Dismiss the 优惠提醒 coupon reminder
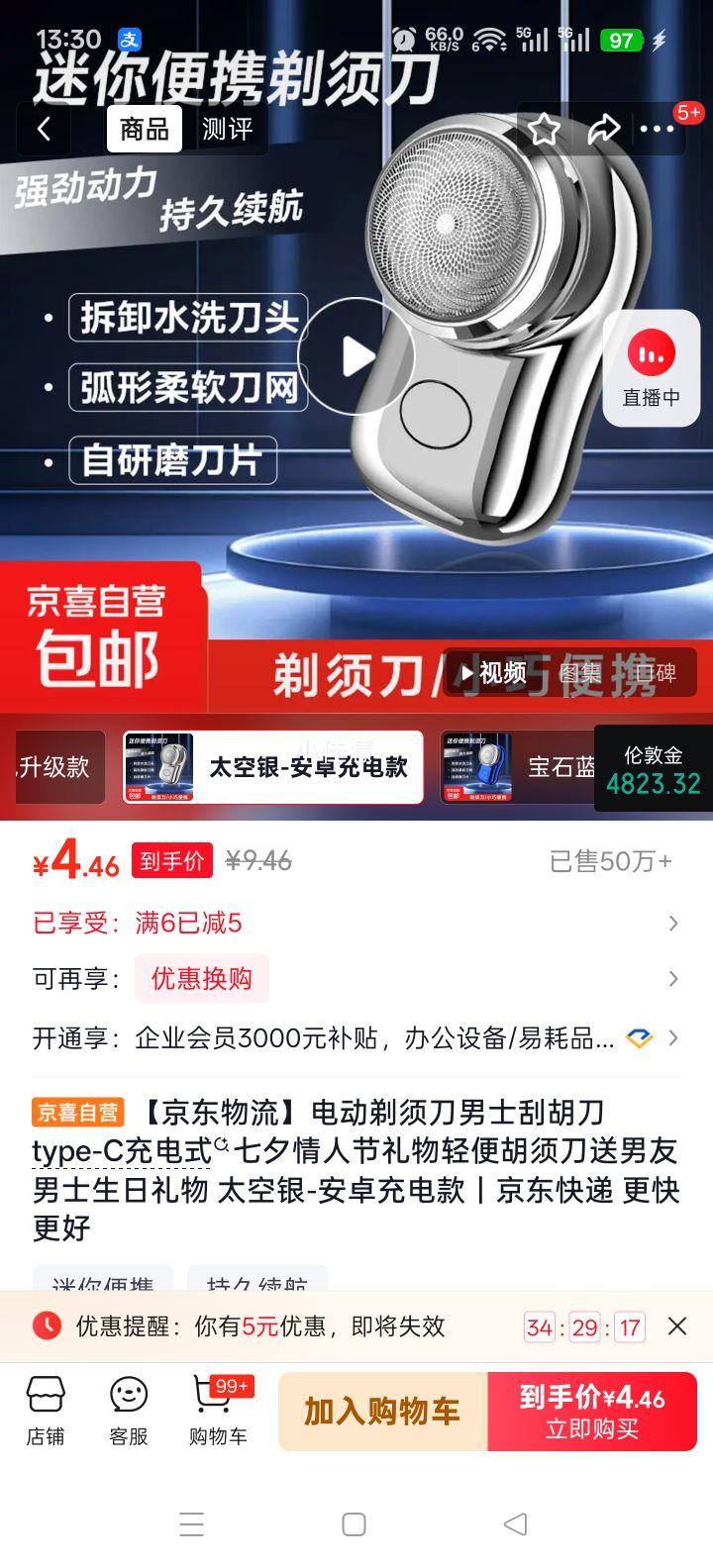This screenshot has height=1568, width=713. coord(677,1325)
